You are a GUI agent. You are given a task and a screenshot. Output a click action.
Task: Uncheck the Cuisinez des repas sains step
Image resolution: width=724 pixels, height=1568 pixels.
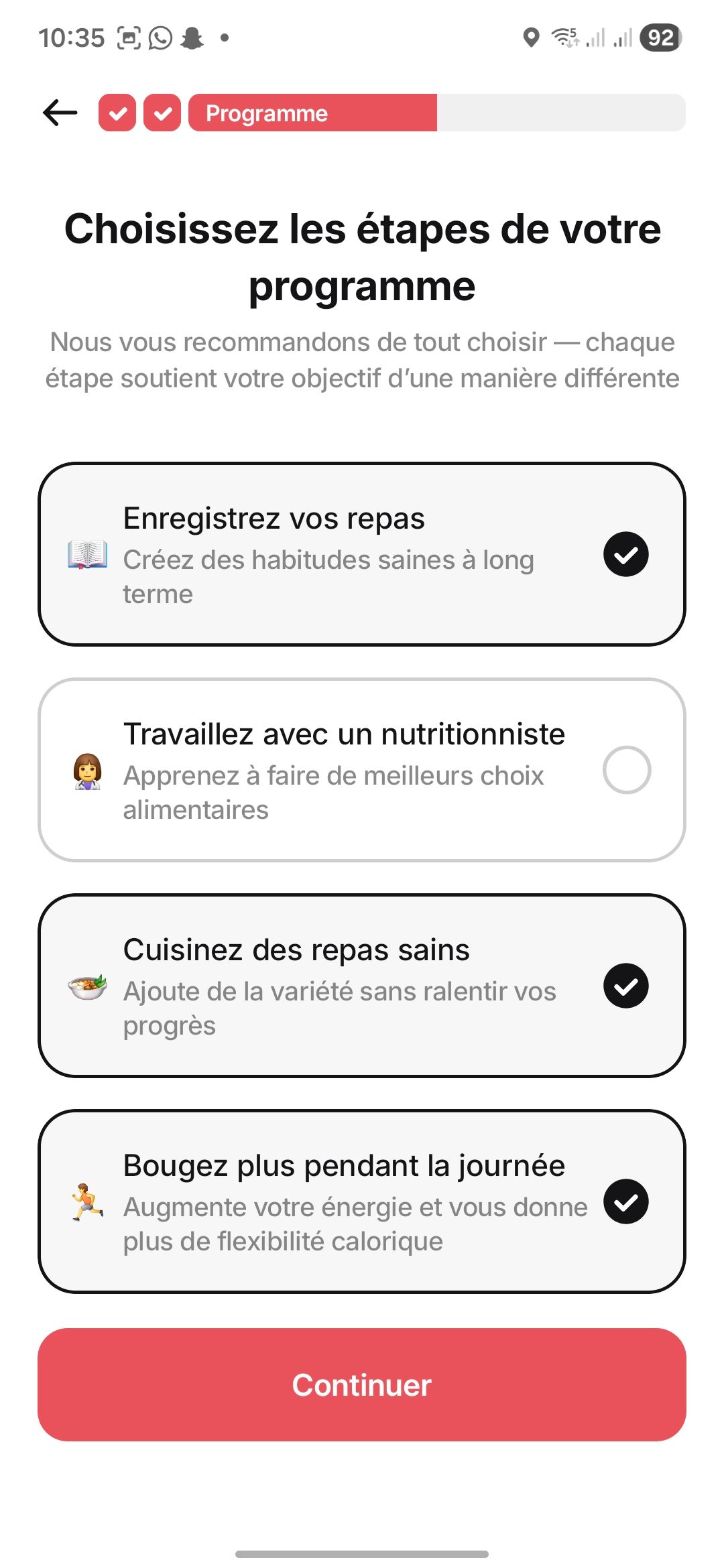[625, 985]
